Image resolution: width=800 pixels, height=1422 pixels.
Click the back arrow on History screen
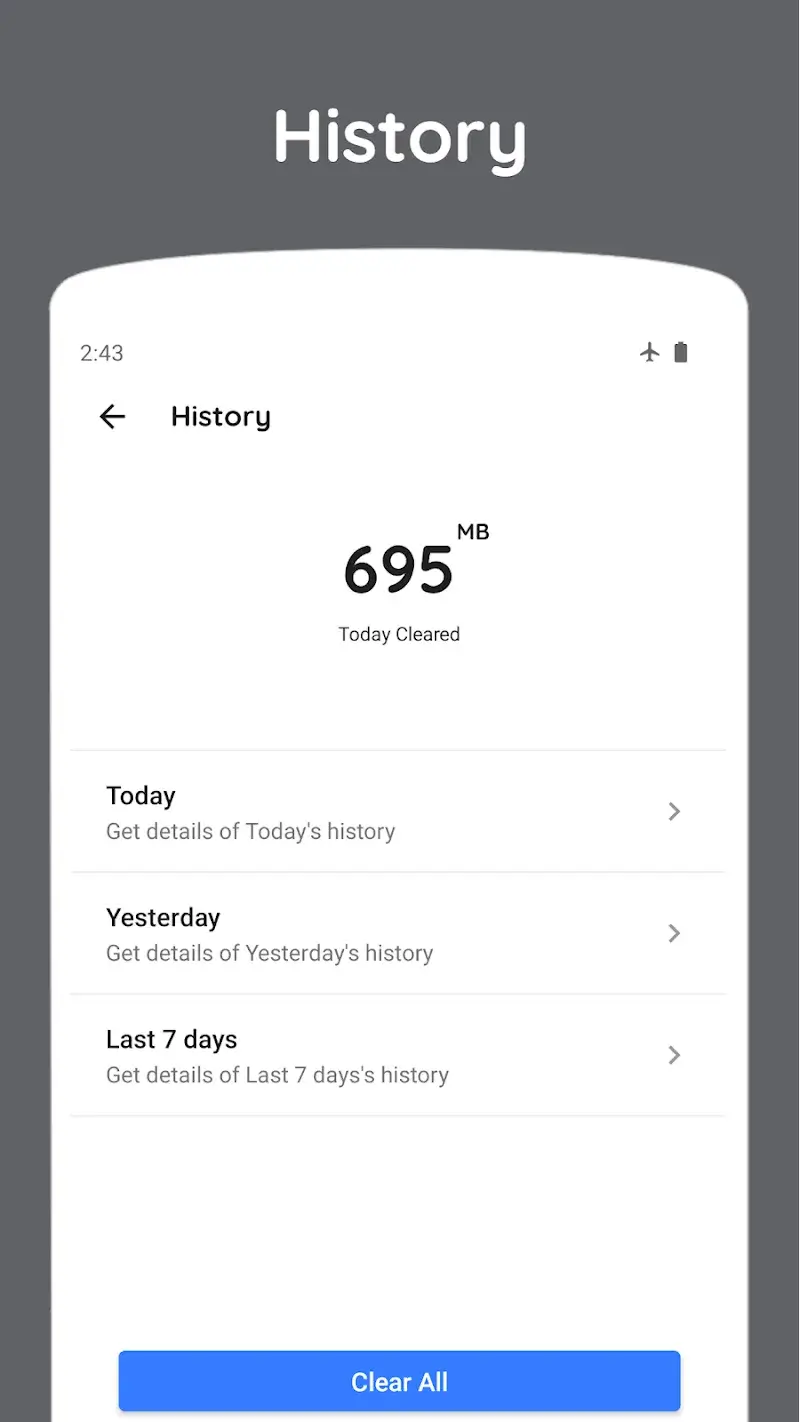pyautogui.click(x=112, y=417)
